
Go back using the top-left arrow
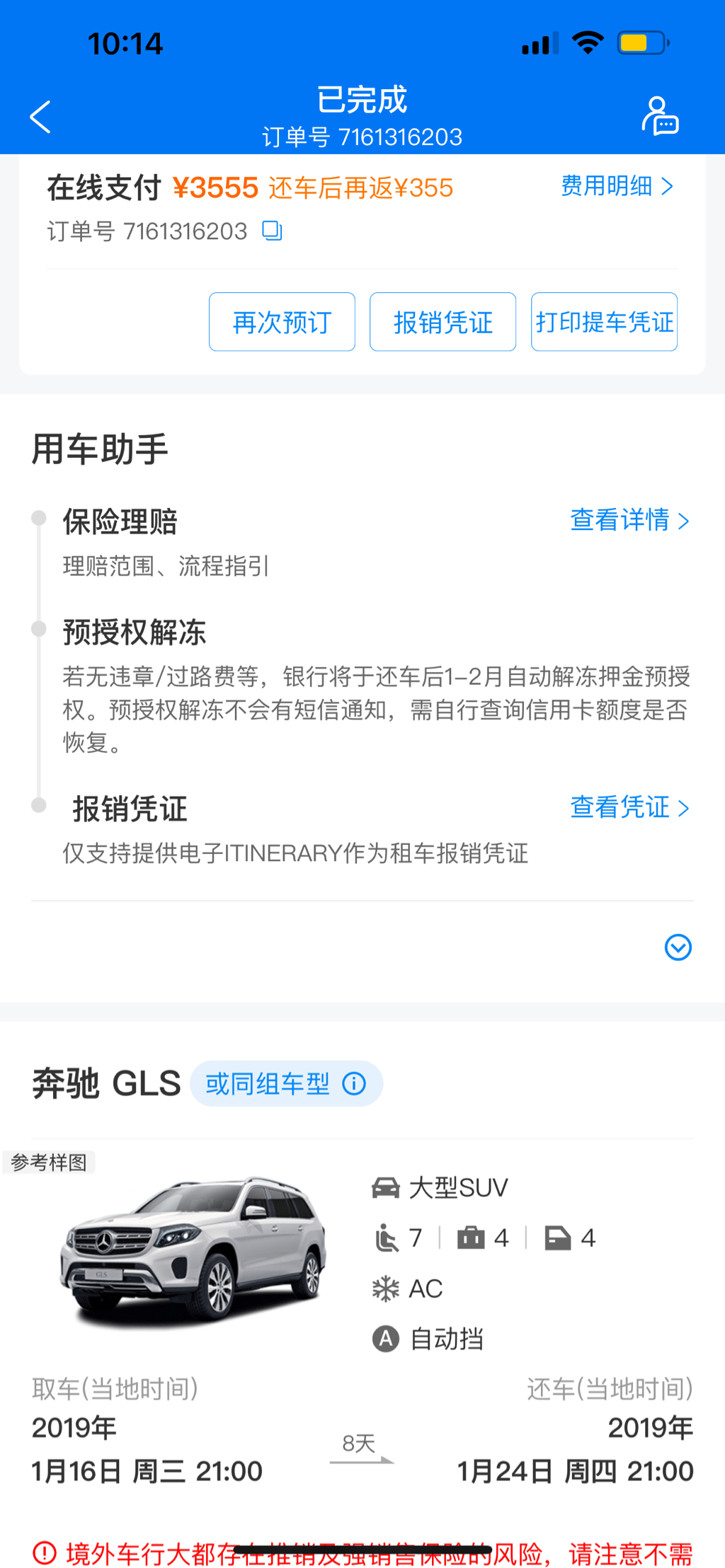41,117
